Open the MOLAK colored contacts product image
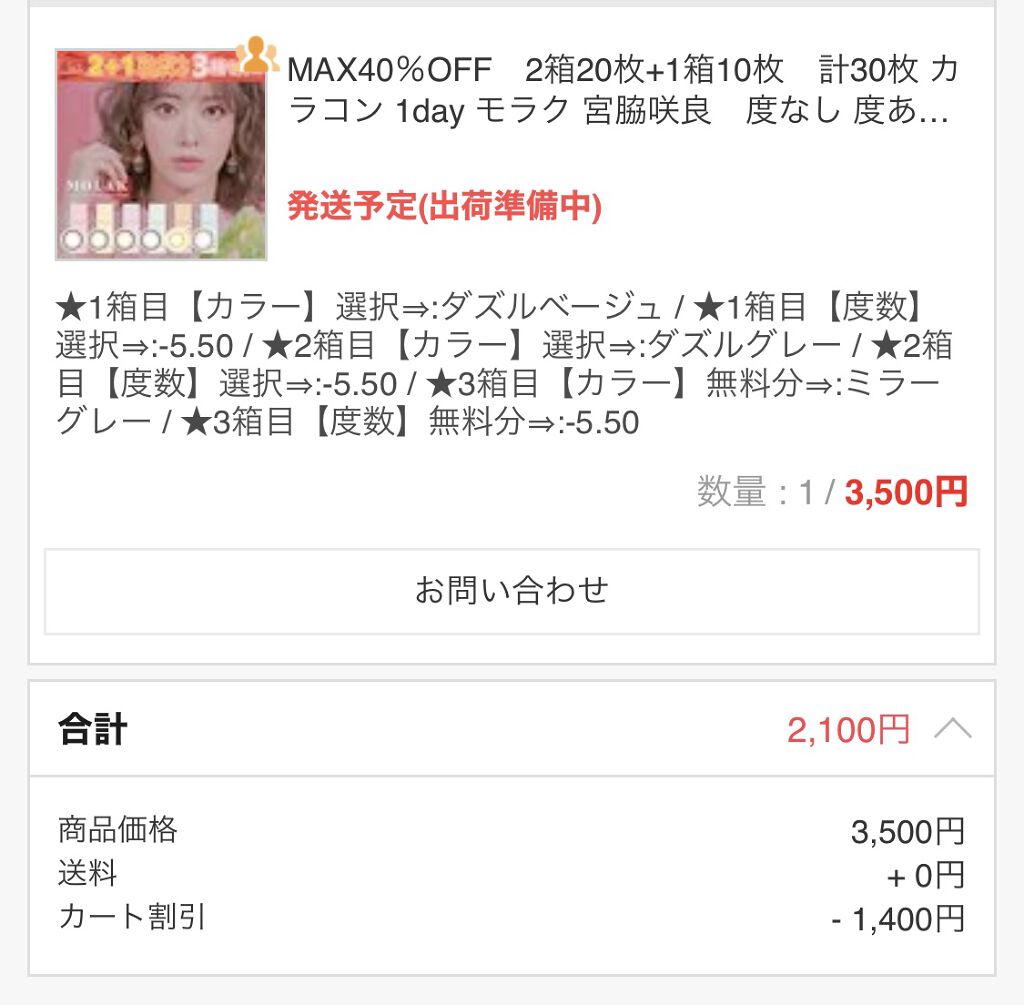This screenshot has height=1005, width=1024. click(161, 154)
